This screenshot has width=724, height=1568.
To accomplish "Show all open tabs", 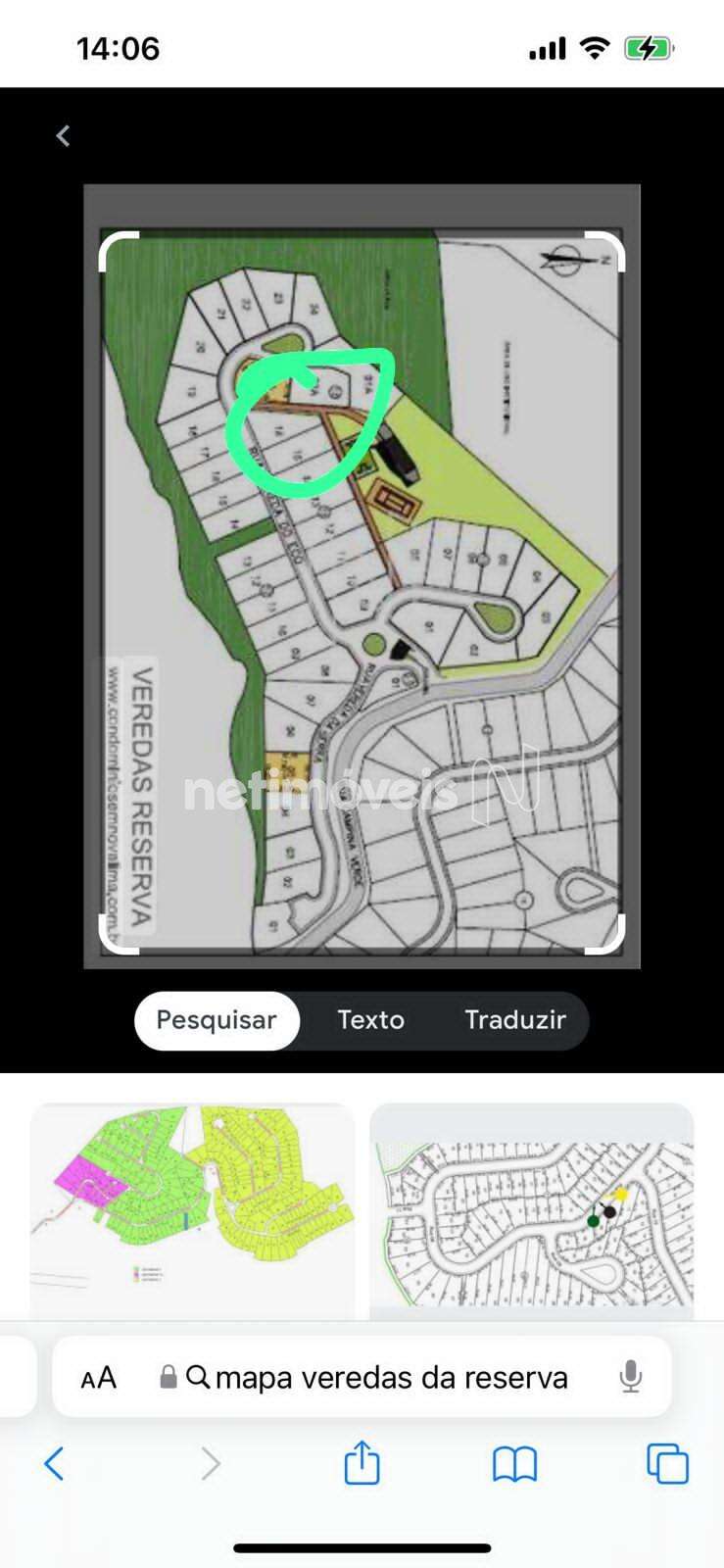I will [x=667, y=1464].
